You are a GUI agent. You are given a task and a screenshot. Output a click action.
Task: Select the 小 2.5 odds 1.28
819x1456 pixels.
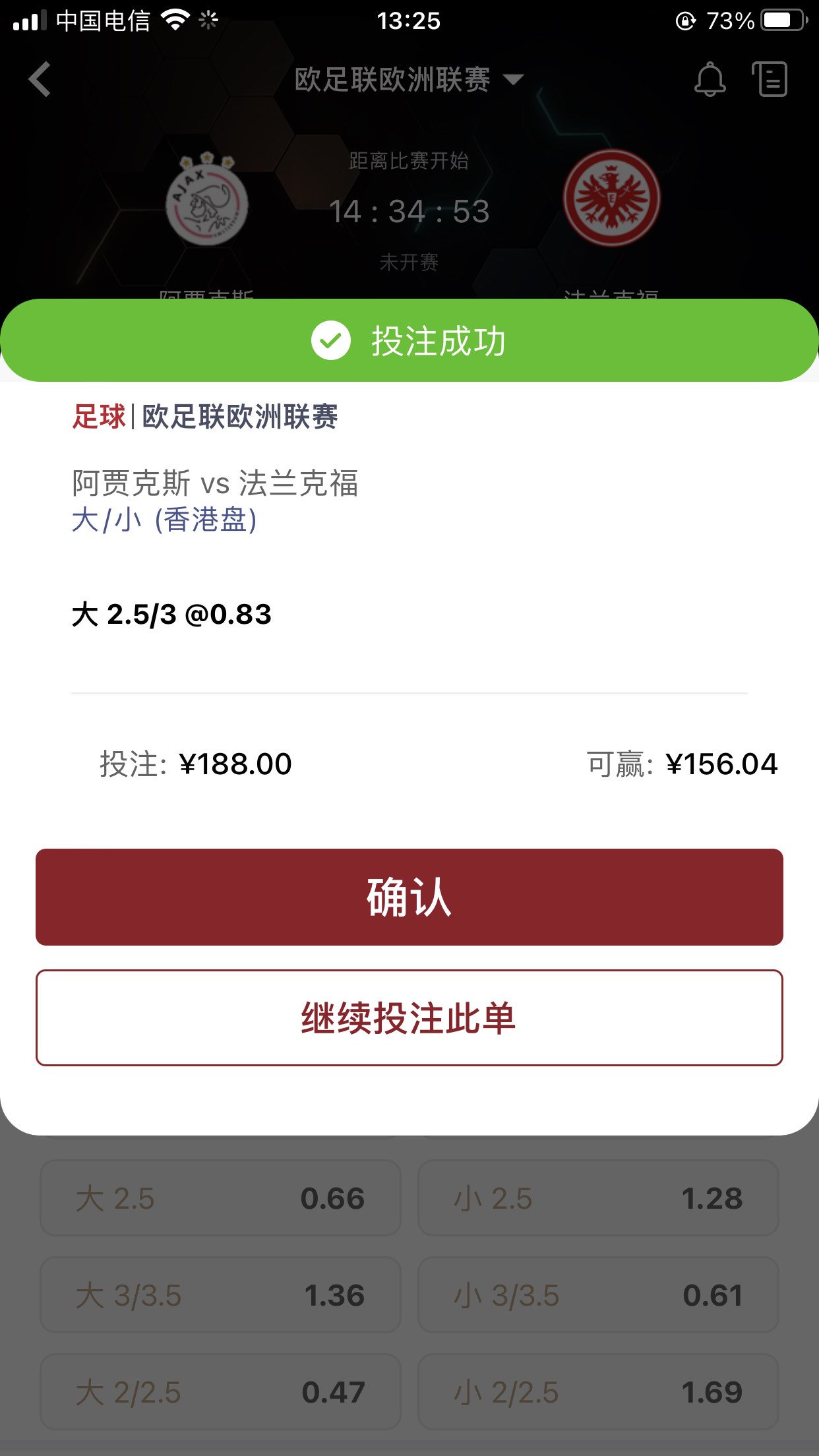click(x=598, y=1198)
